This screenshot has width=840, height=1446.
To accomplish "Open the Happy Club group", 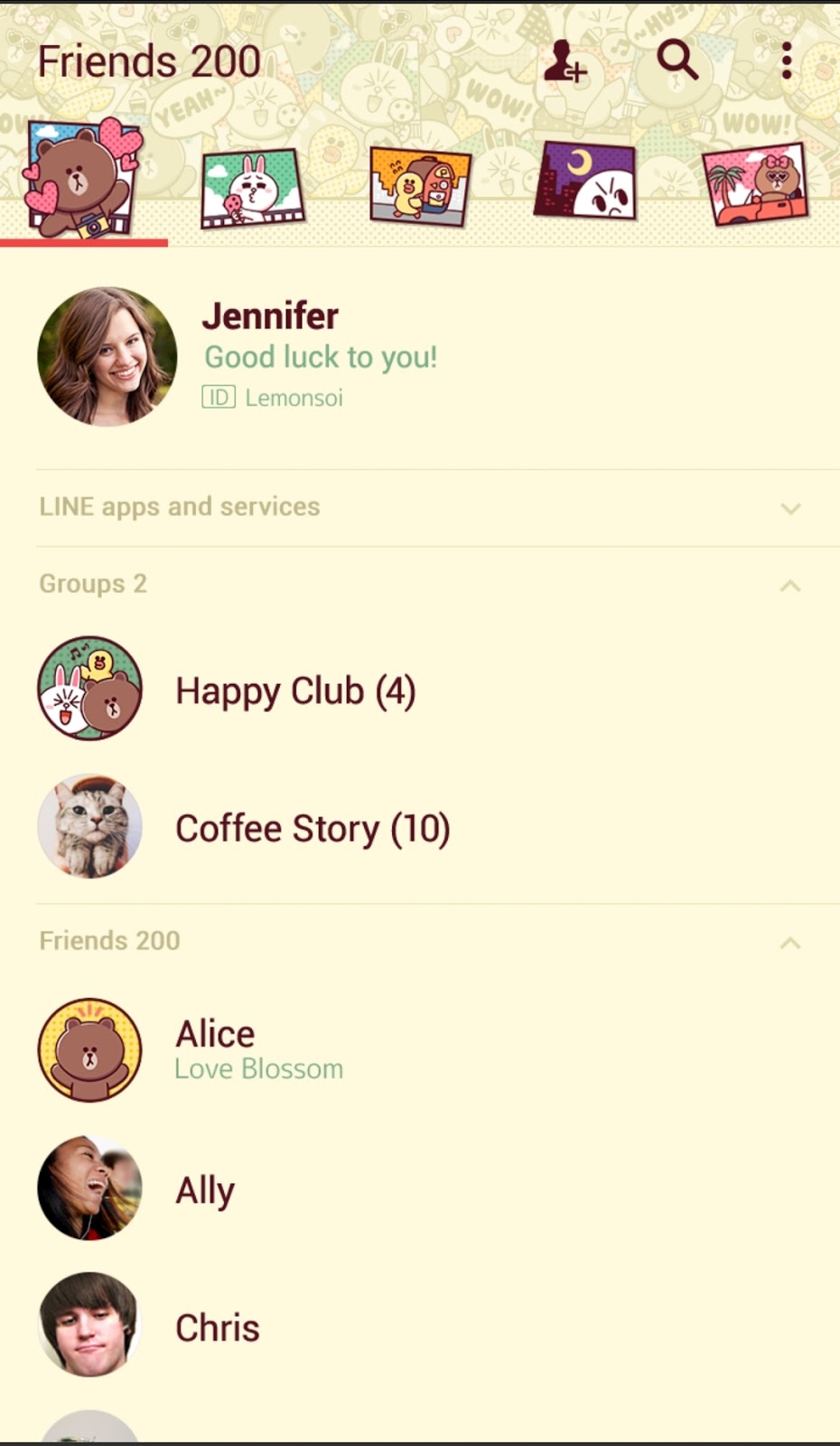I will [294, 690].
